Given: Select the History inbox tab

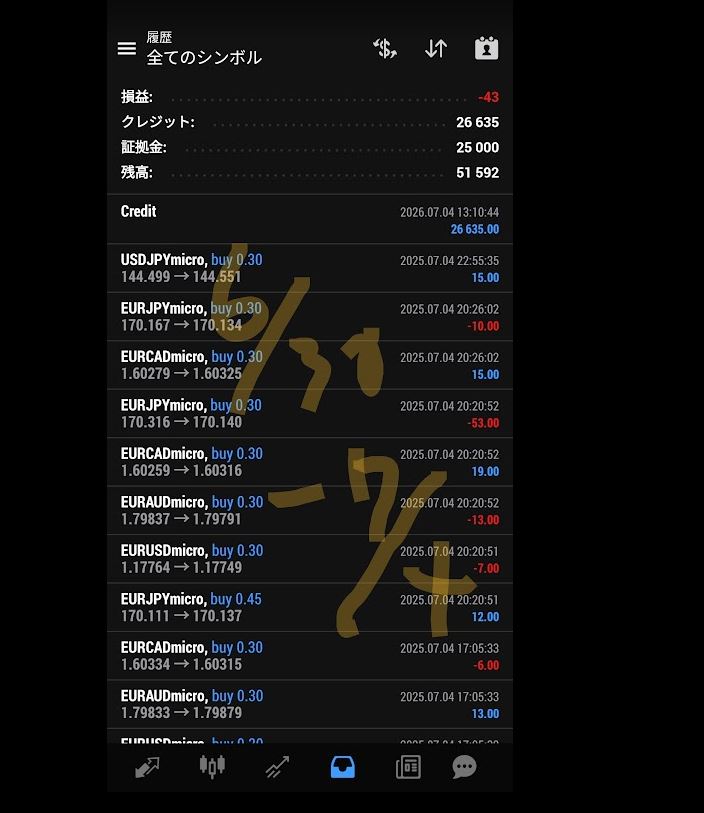Looking at the screenshot, I should pos(342,767).
